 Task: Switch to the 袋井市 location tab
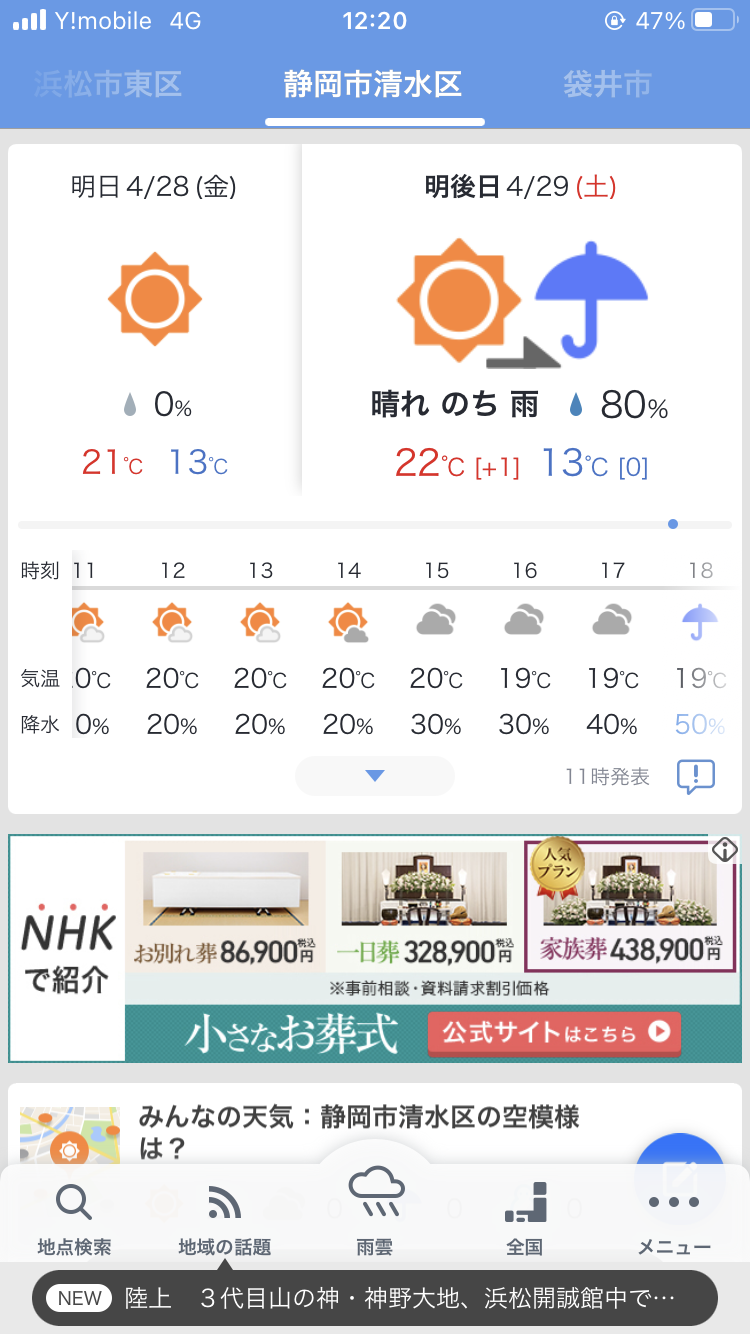pos(607,84)
